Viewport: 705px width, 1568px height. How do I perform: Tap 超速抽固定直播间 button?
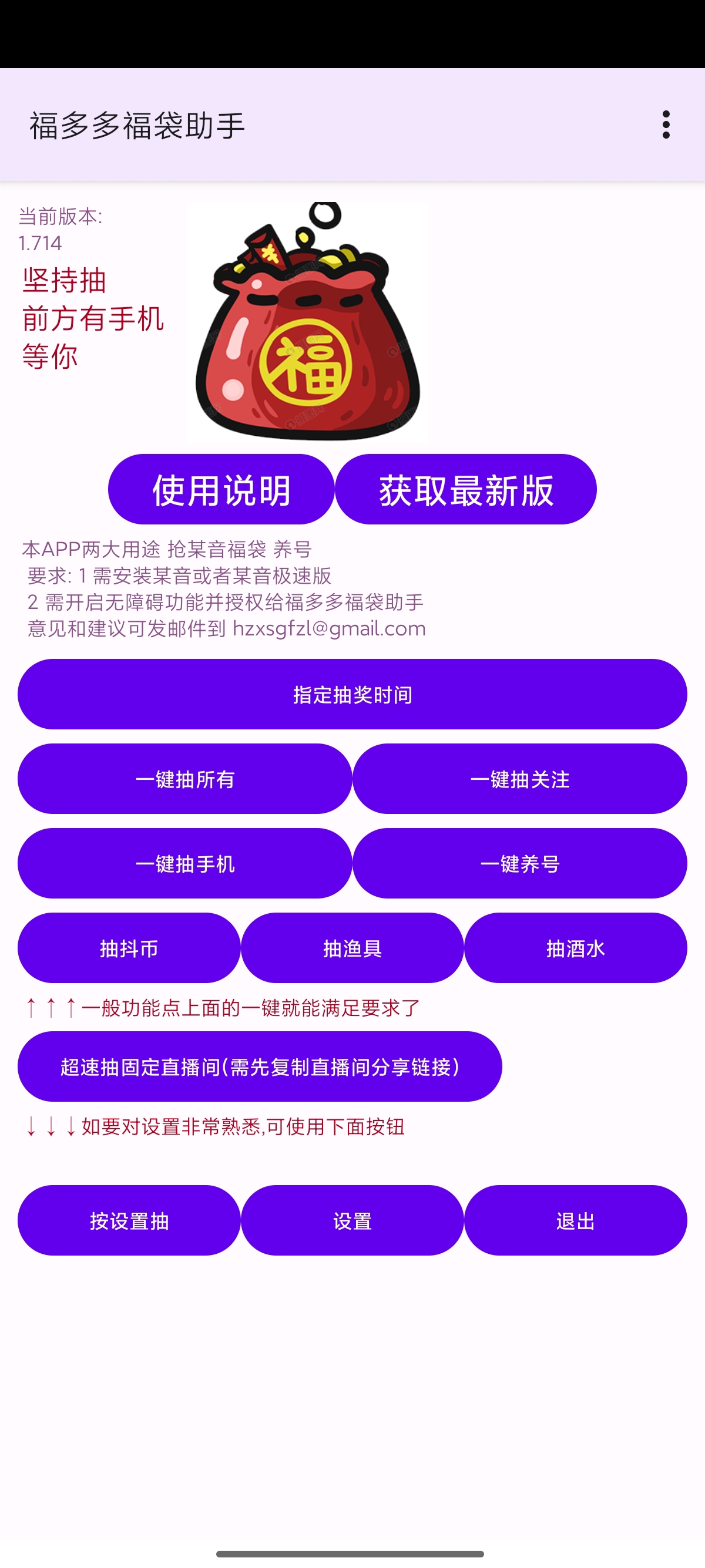tap(259, 1066)
